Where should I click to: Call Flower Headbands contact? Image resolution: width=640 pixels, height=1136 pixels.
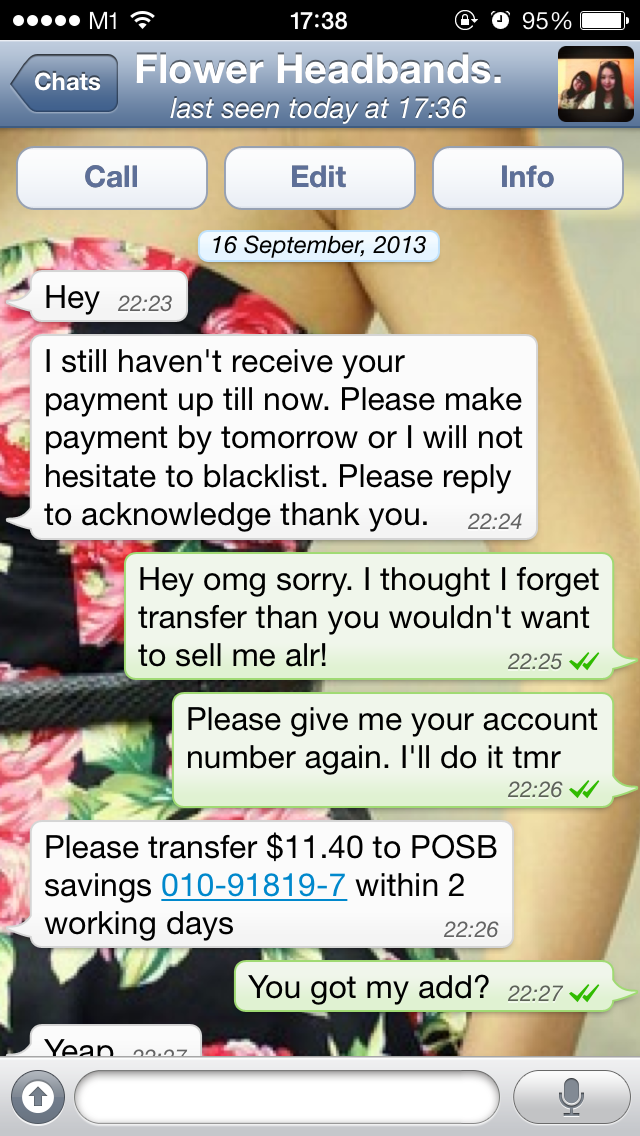[112, 178]
